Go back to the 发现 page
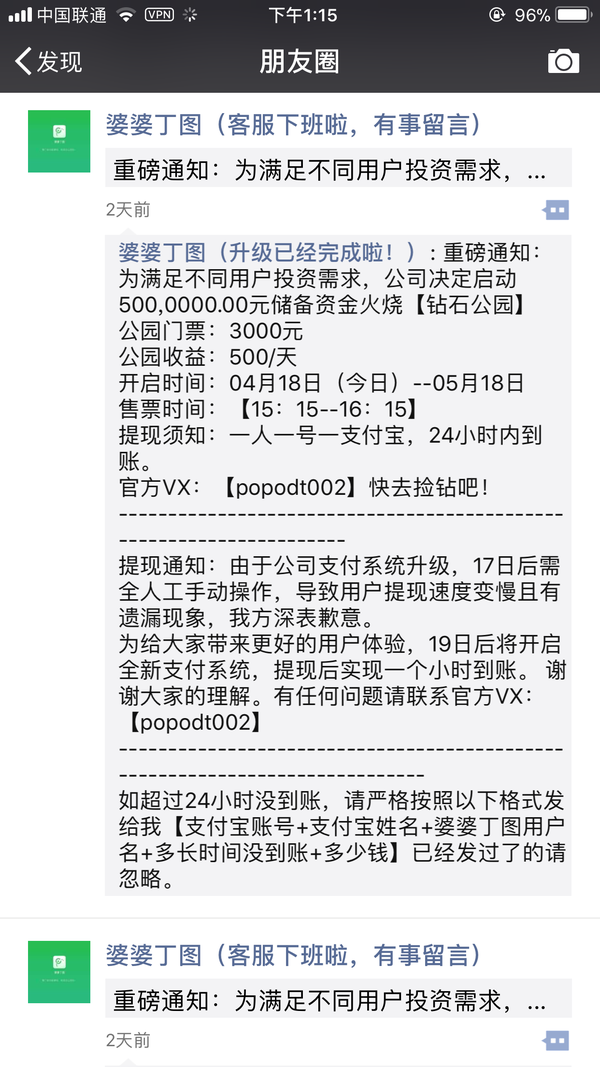The image size is (600, 1067). 48,62
